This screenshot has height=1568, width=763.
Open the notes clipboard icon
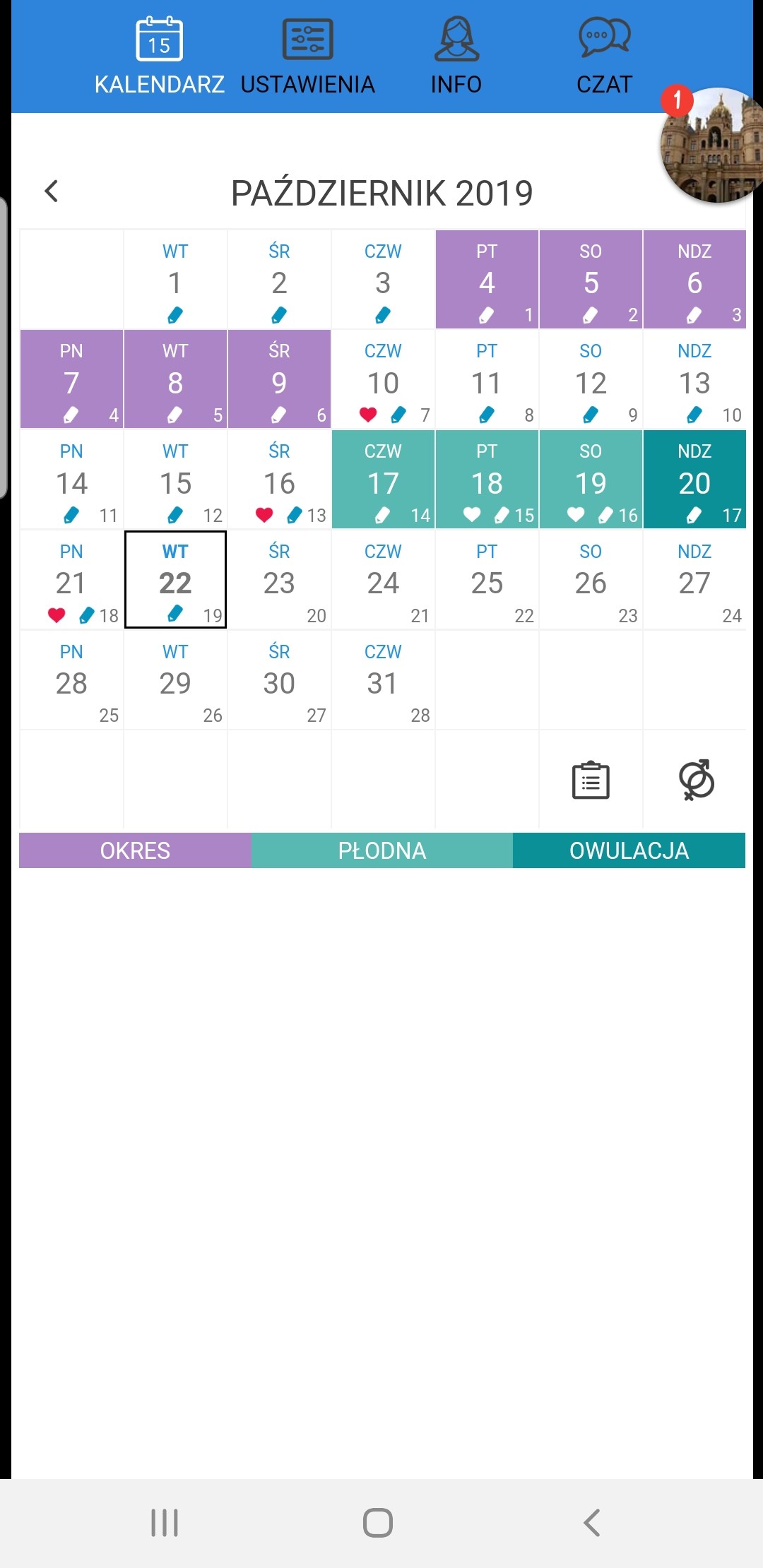coord(591,780)
